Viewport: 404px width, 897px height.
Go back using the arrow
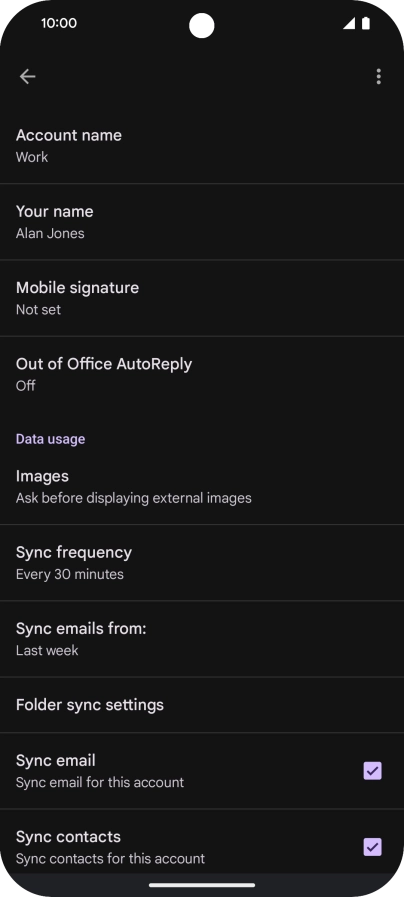(27, 77)
